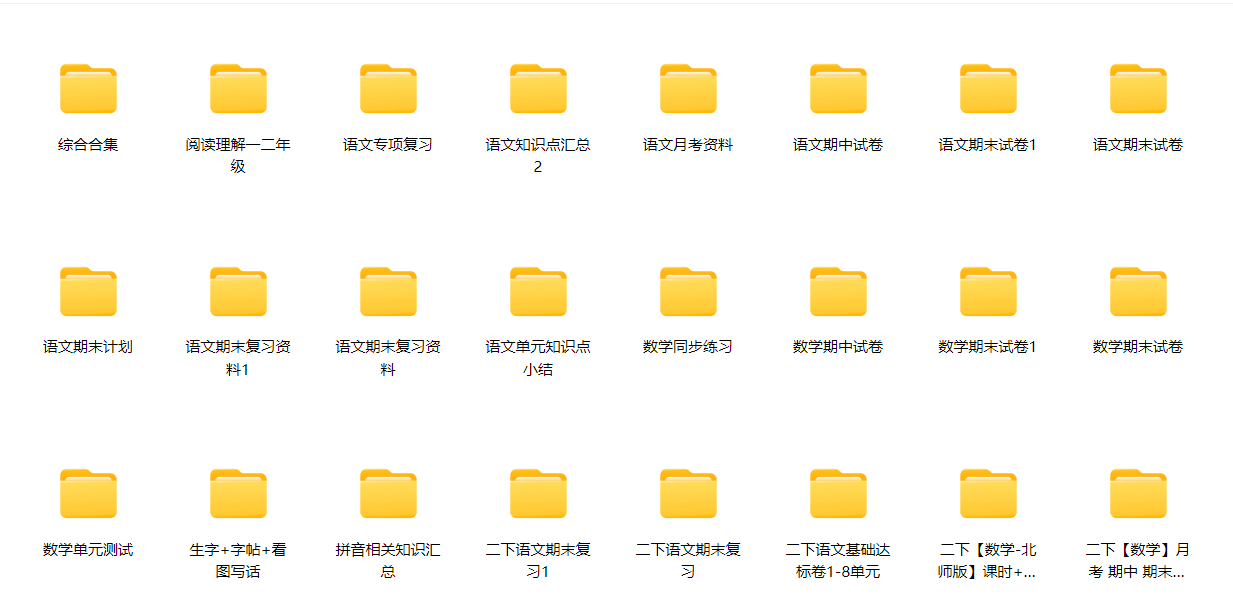Open the 语文知识点汇总2 folder

pyautogui.click(x=538, y=89)
